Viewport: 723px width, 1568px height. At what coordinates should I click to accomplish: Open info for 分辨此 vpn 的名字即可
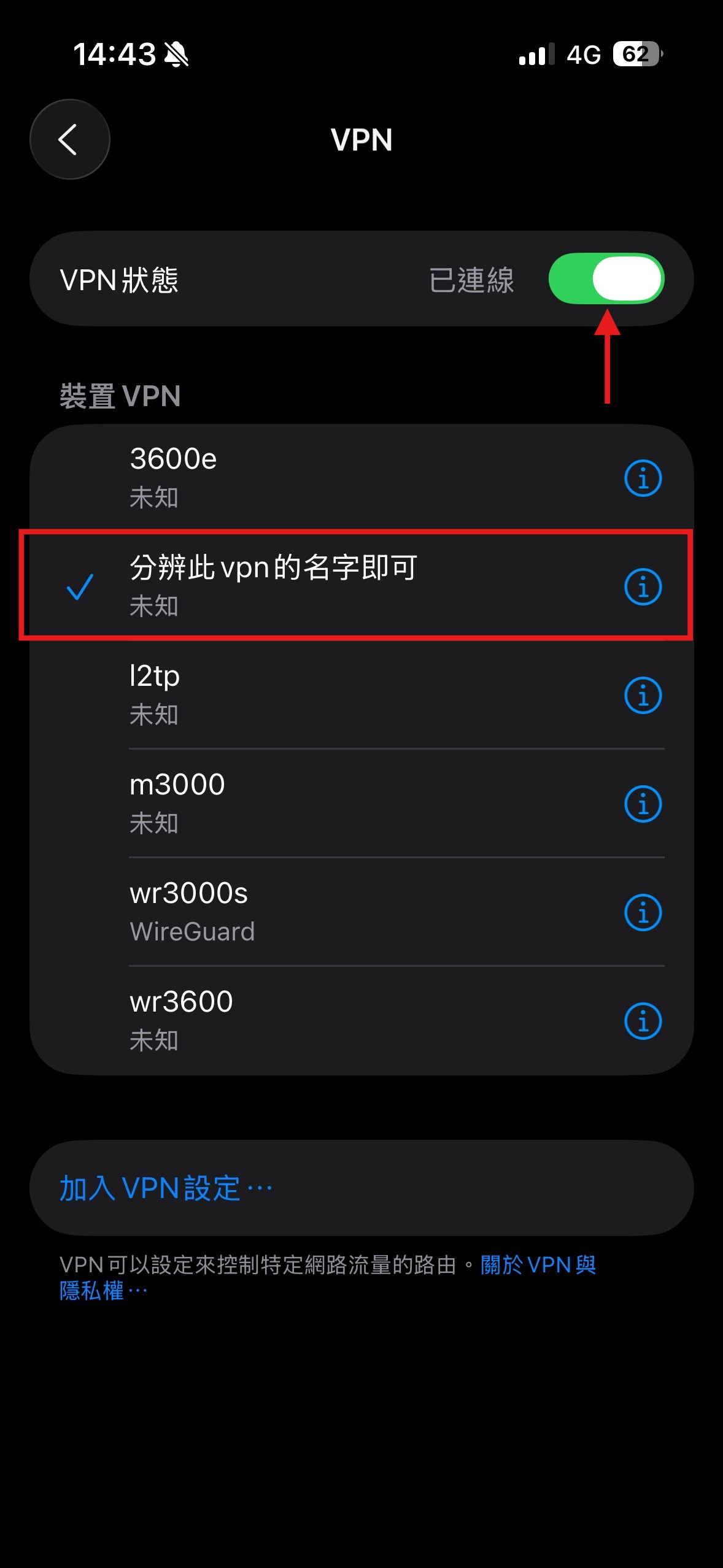coord(643,586)
